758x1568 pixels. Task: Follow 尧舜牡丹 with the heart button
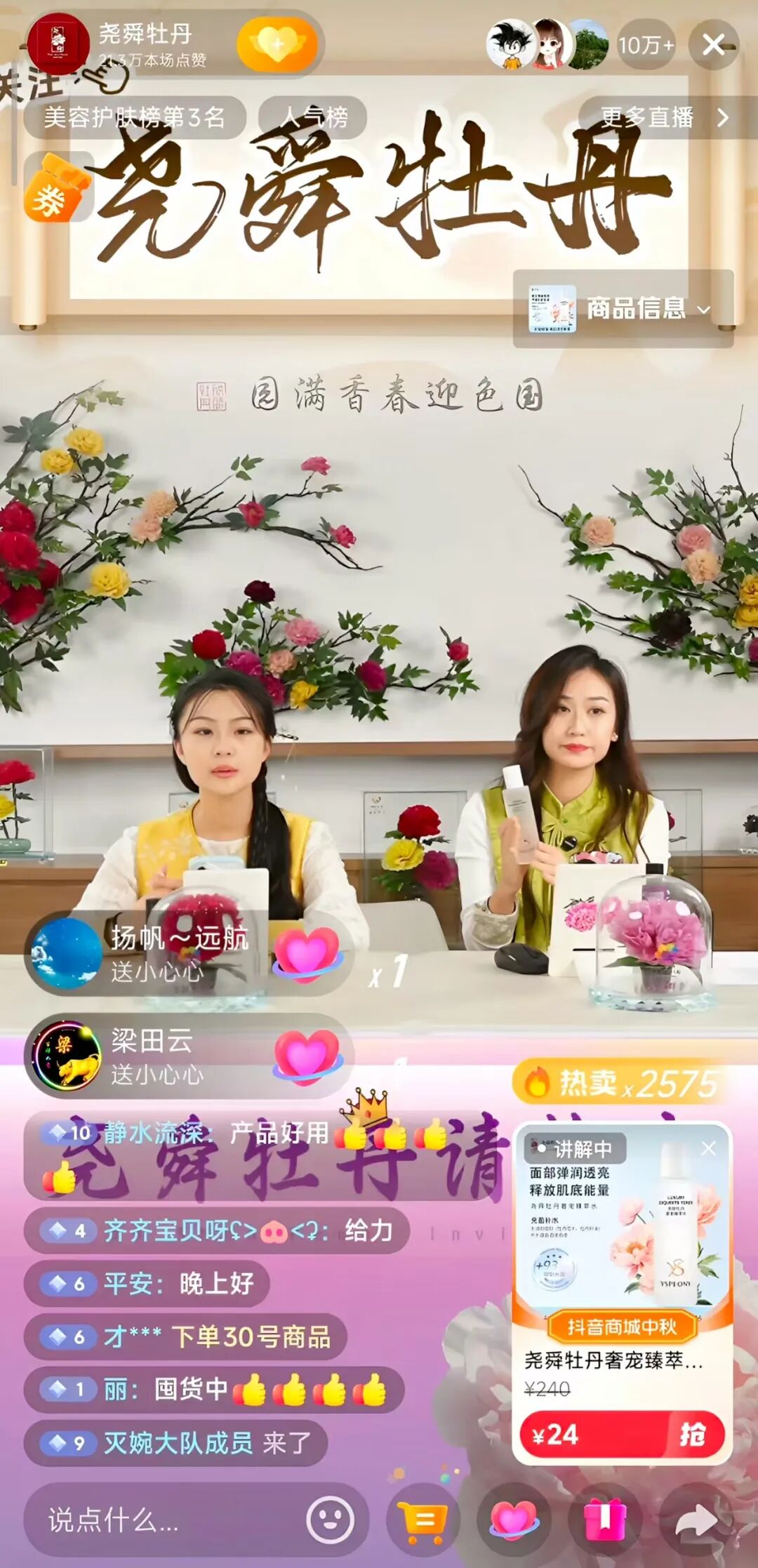(277, 45)
